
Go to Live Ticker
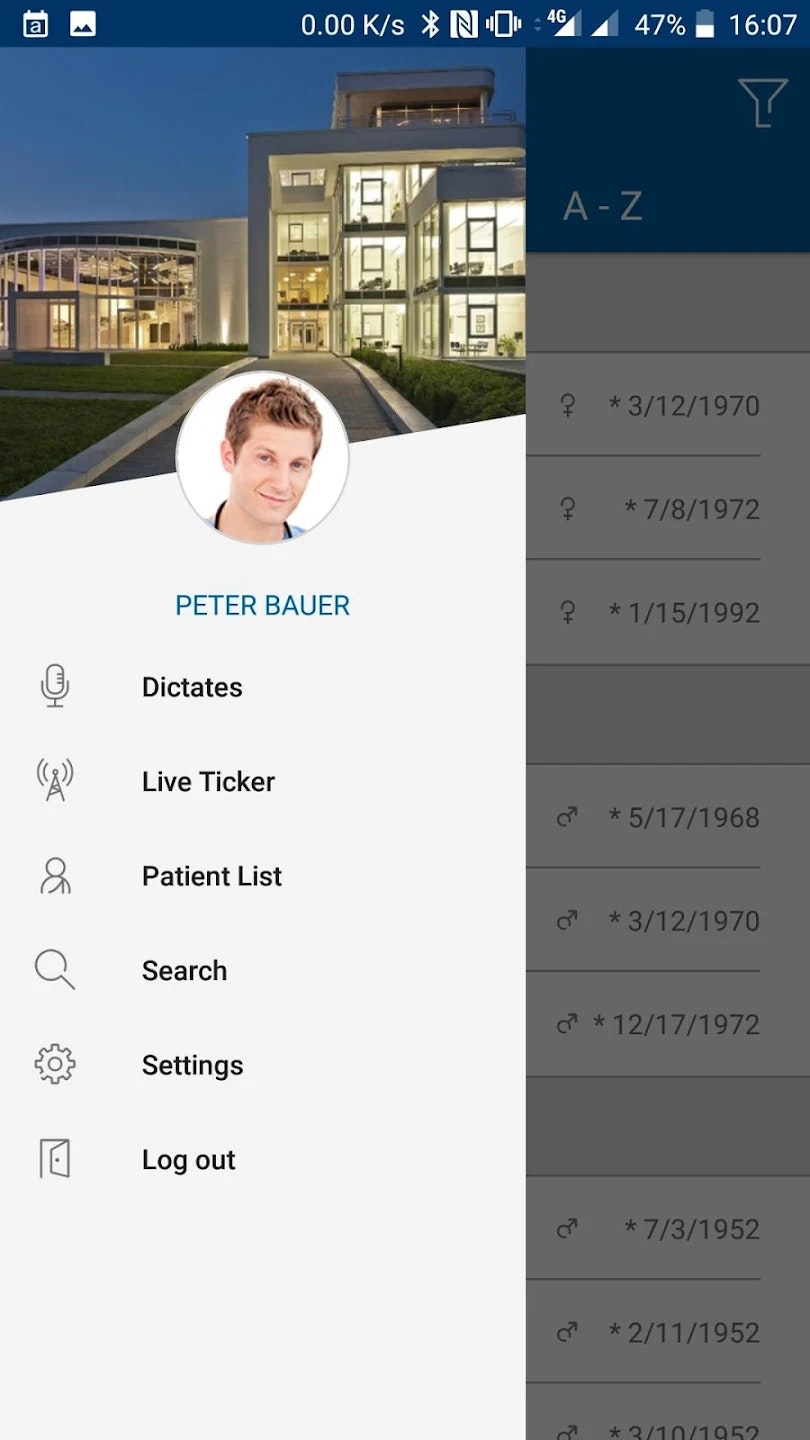(x=208, y=782)
